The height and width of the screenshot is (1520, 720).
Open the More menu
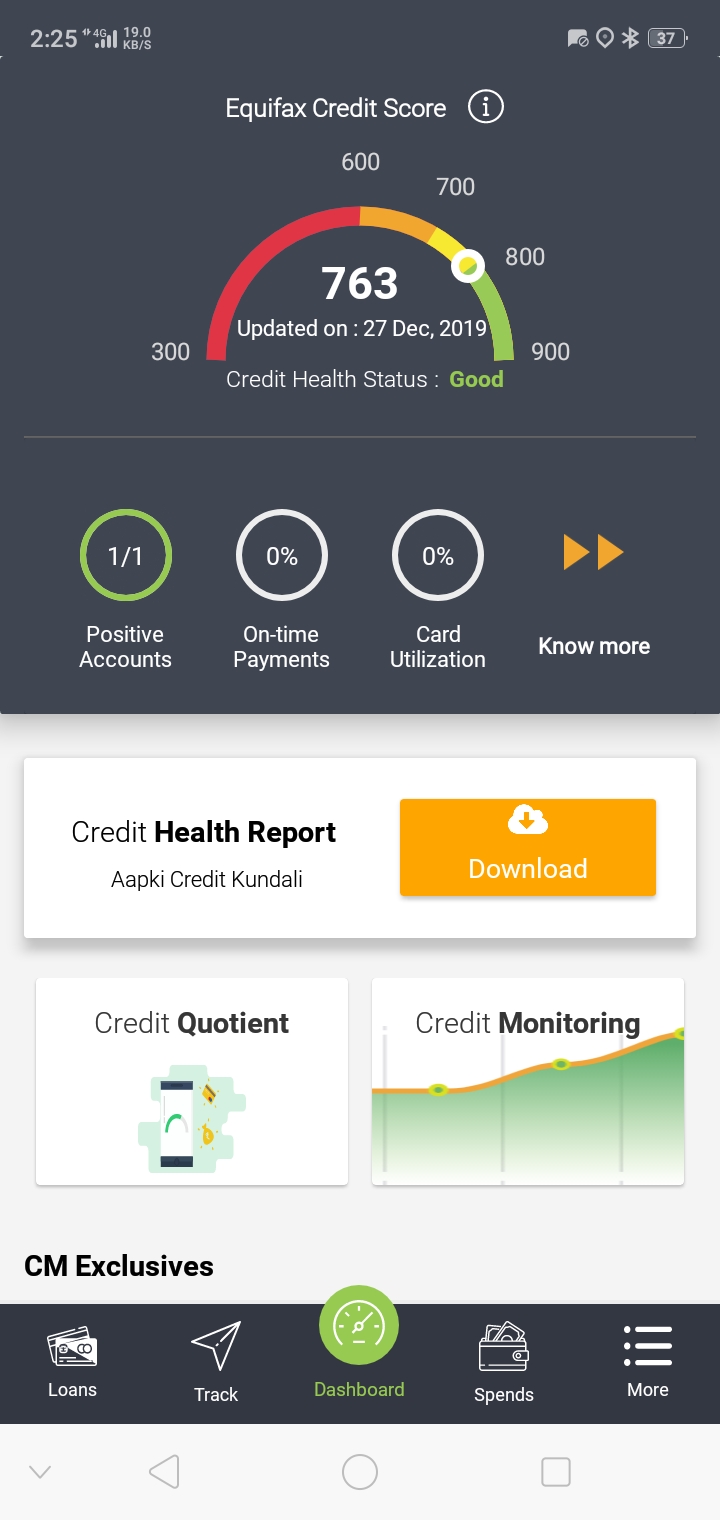pyautogui.click(x=648, y=1363)
